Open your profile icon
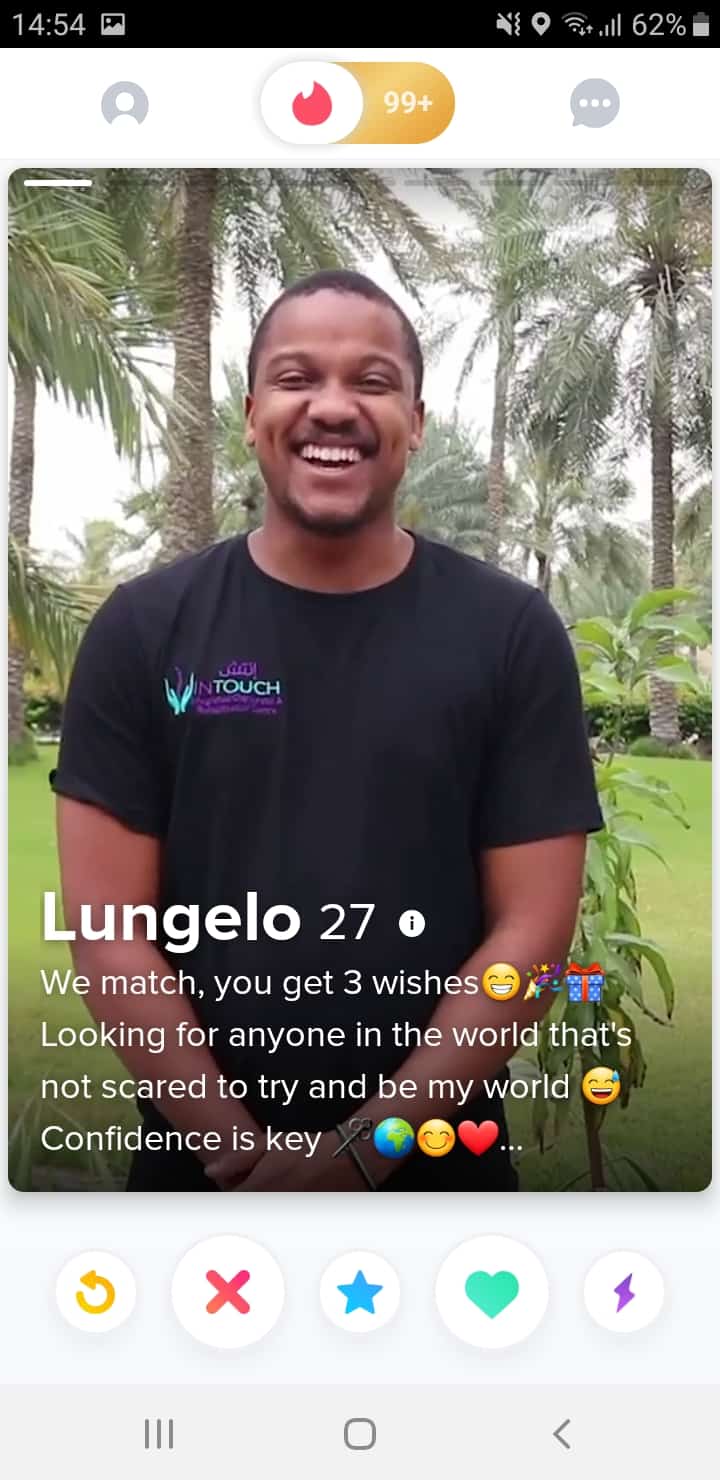This screenshot has height=1480, width=720. [x=125, y=104]
